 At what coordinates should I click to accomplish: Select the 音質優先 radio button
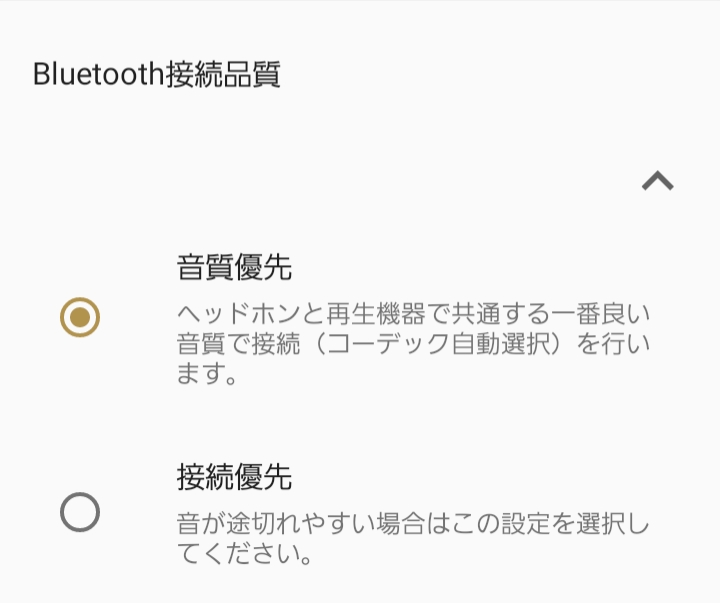80,318
